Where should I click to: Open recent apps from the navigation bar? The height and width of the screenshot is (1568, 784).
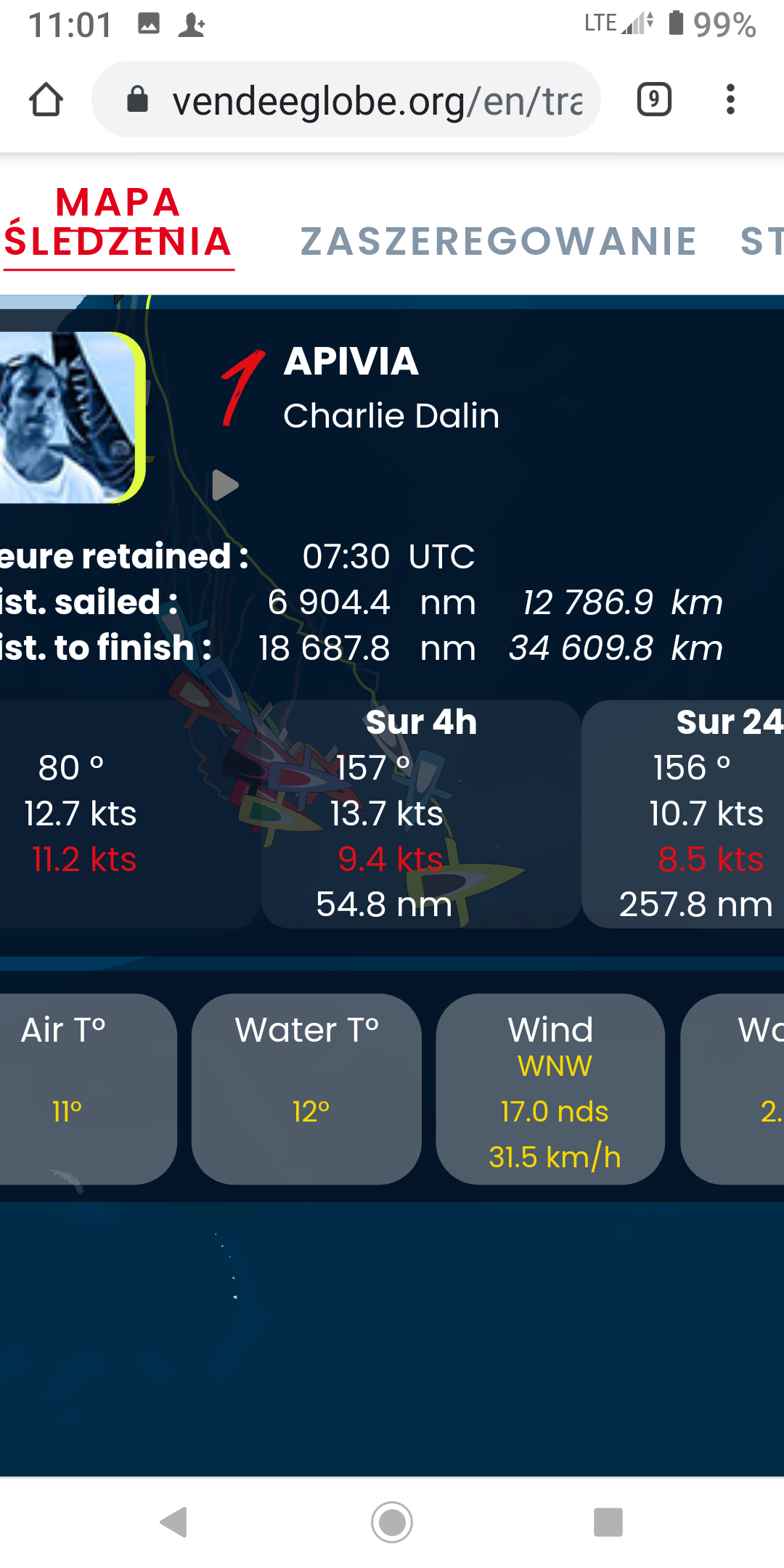pos(608,1522)
